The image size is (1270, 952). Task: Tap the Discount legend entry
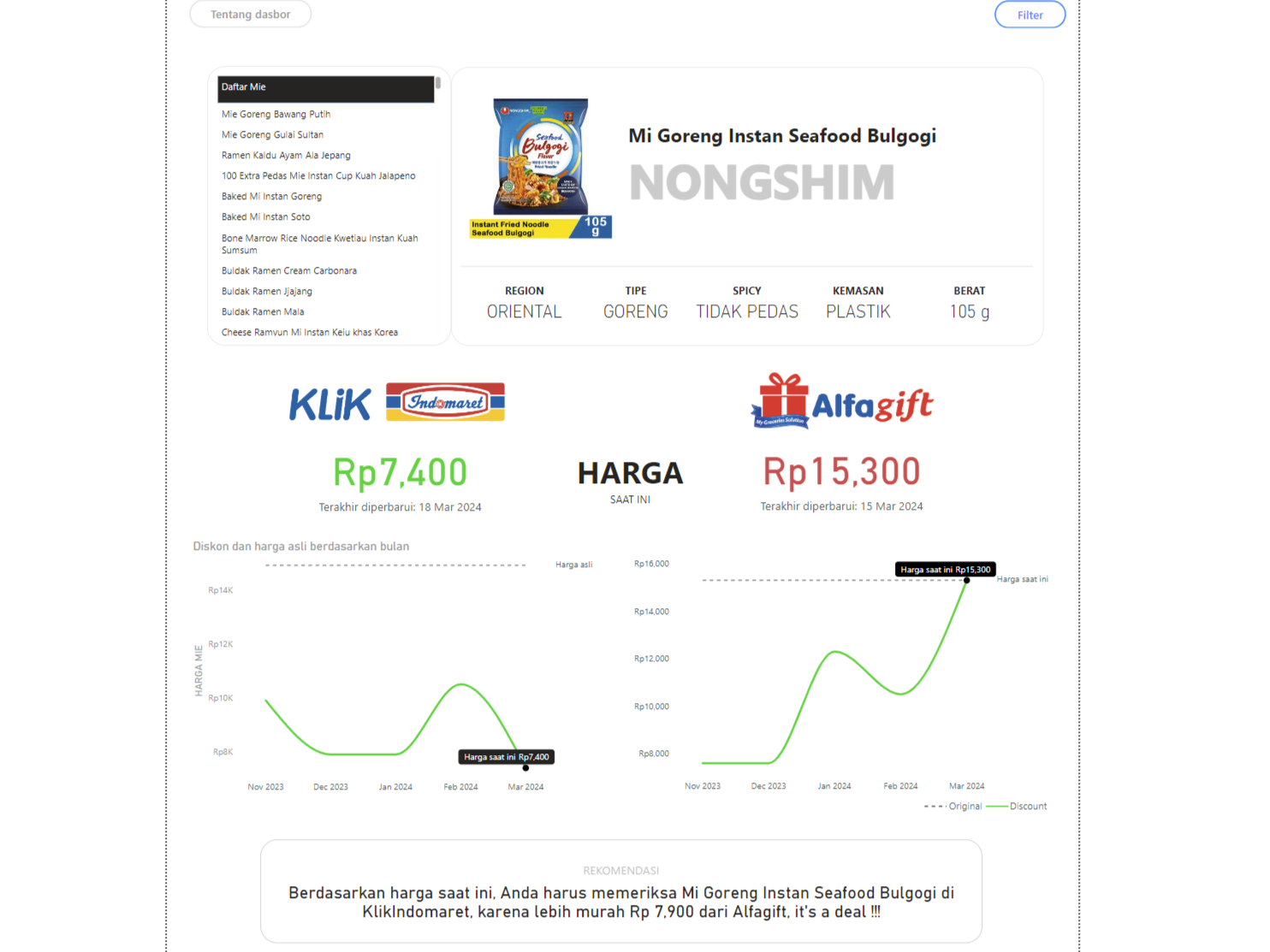[1027, 806]
